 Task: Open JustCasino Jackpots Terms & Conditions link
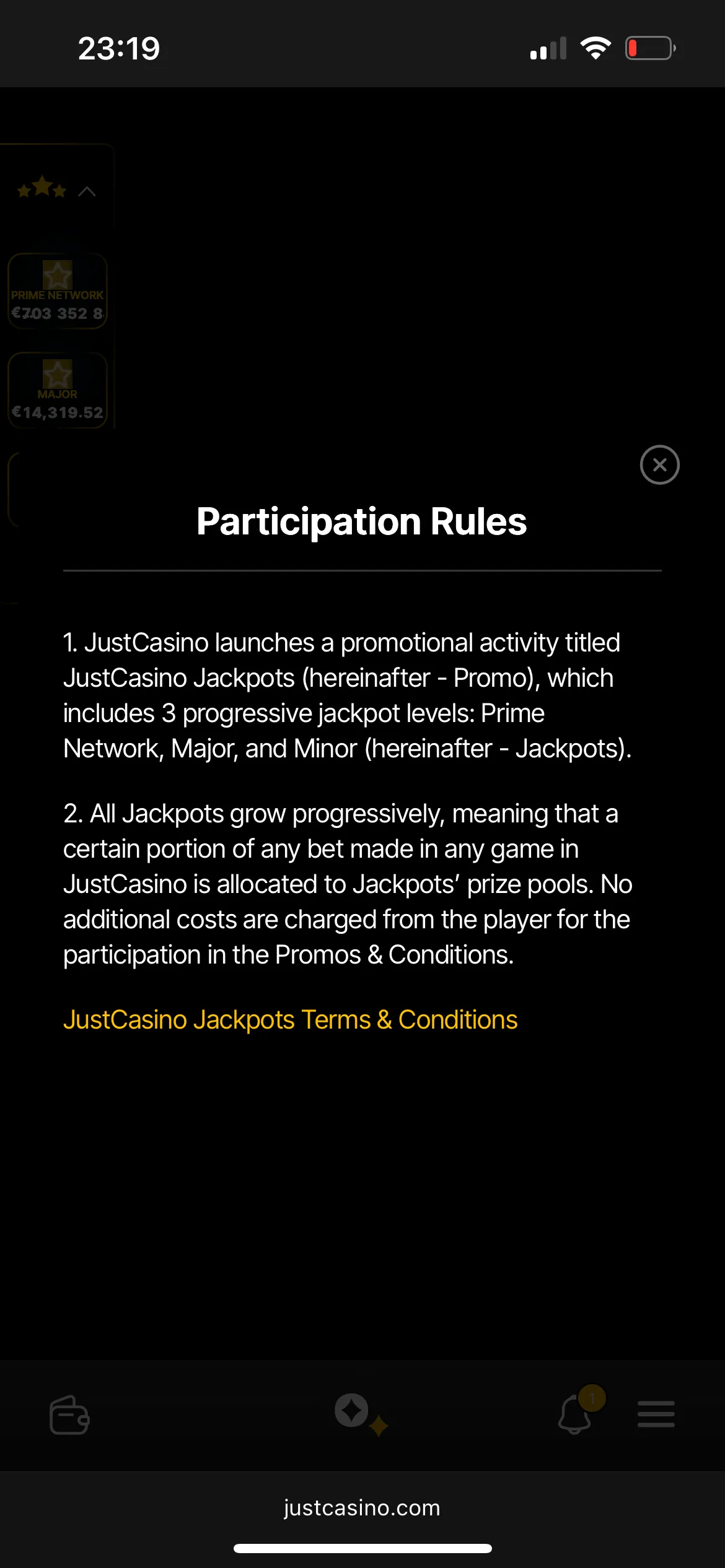290,1019
